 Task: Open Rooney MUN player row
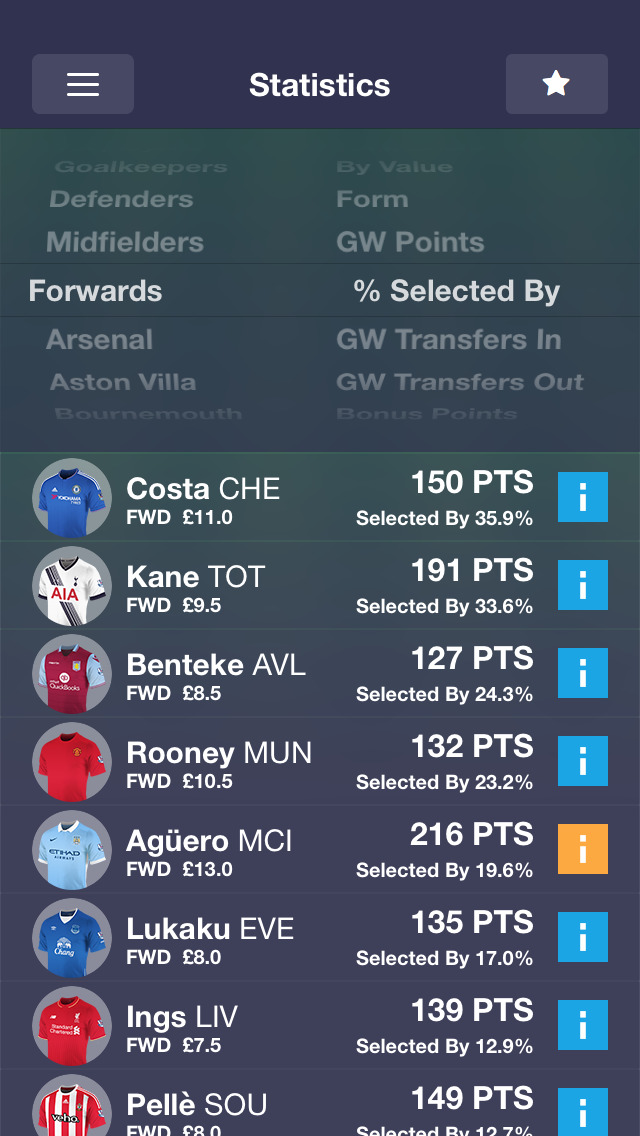tap(280, 762)
